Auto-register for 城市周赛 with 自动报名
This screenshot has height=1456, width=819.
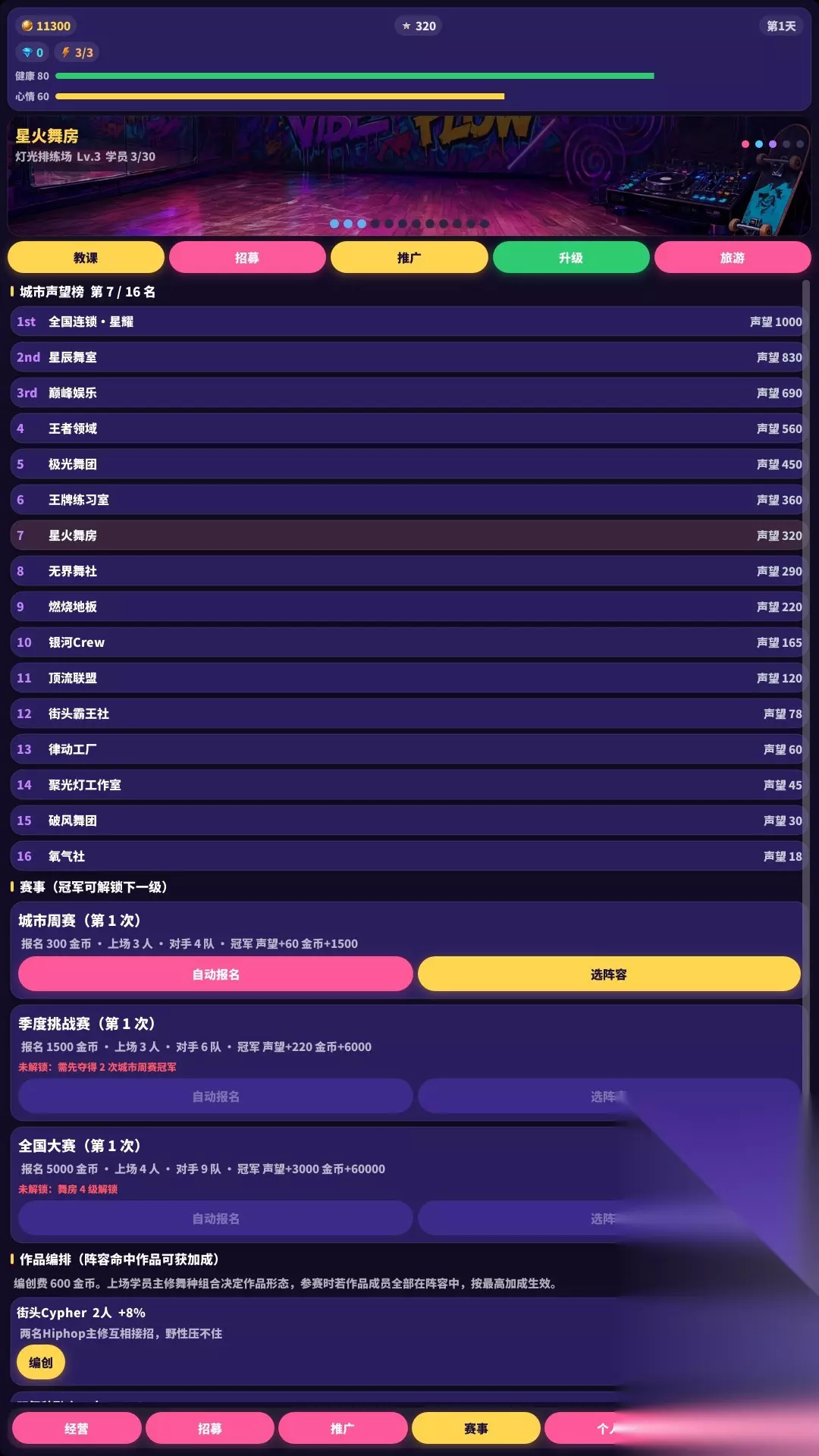215,974
